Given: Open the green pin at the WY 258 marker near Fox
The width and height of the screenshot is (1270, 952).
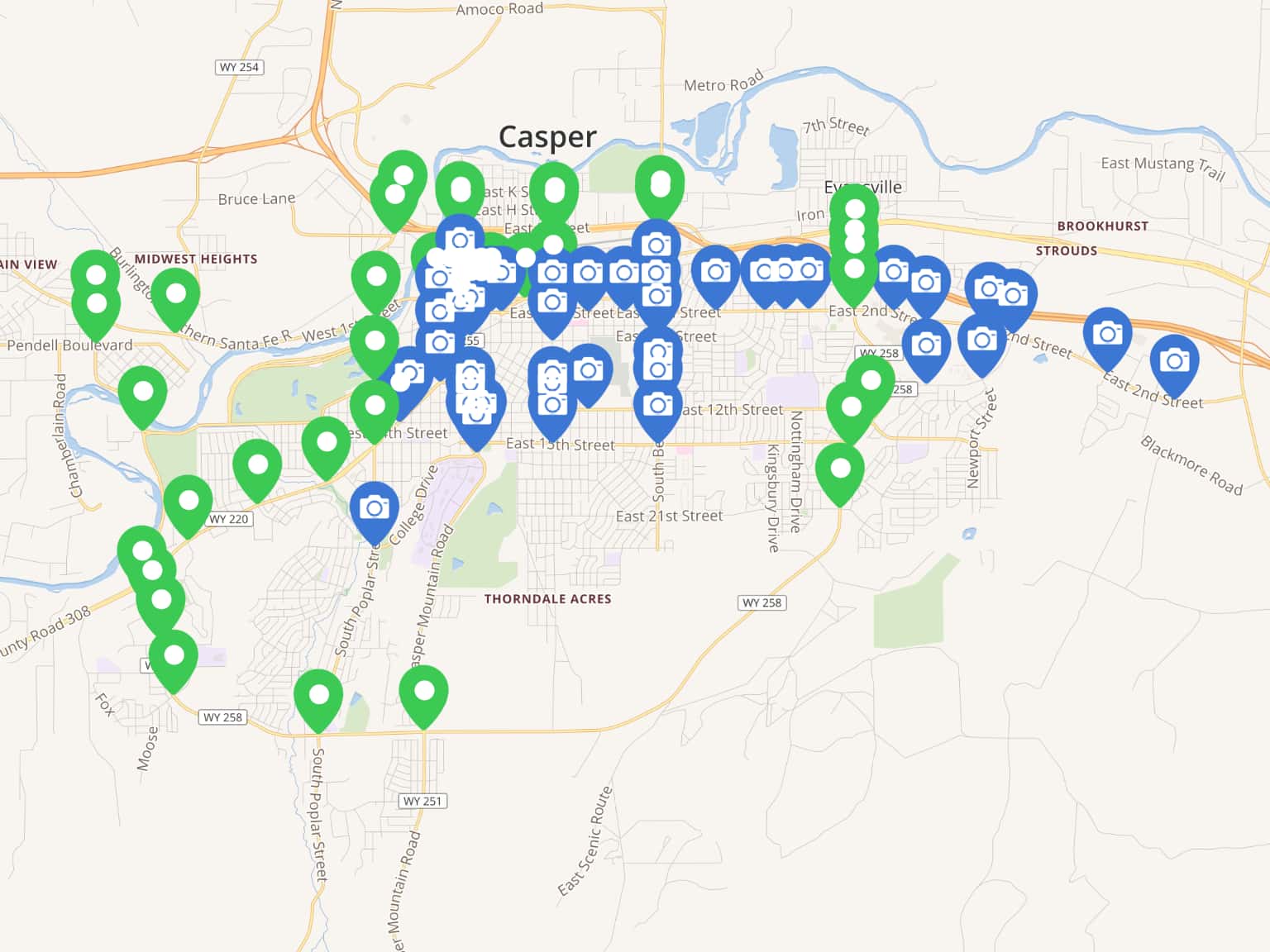Looking at the screenshot, I should (x=174, y=655).
